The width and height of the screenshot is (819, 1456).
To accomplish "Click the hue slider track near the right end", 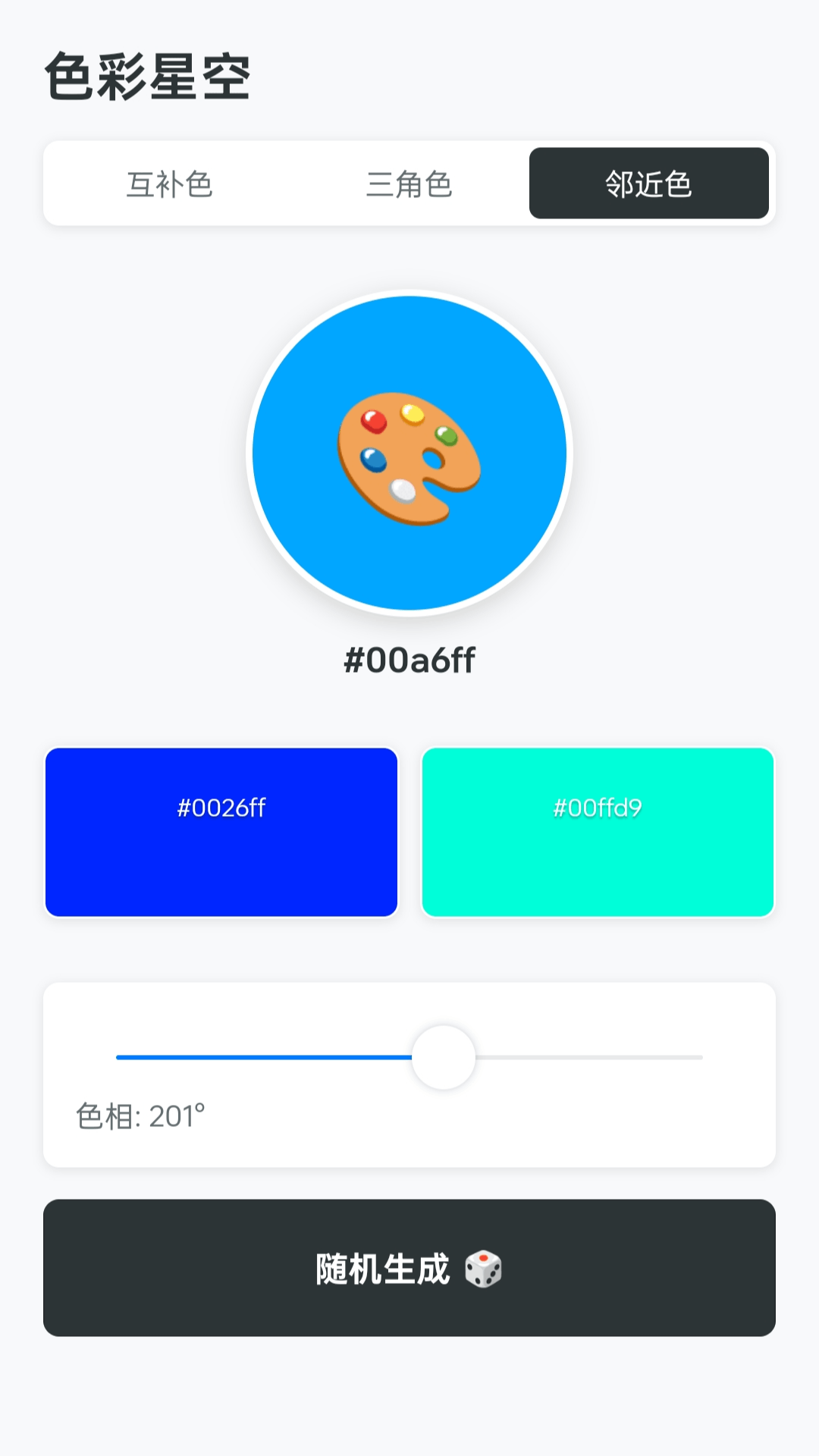I will click(x=667, y=1056).
